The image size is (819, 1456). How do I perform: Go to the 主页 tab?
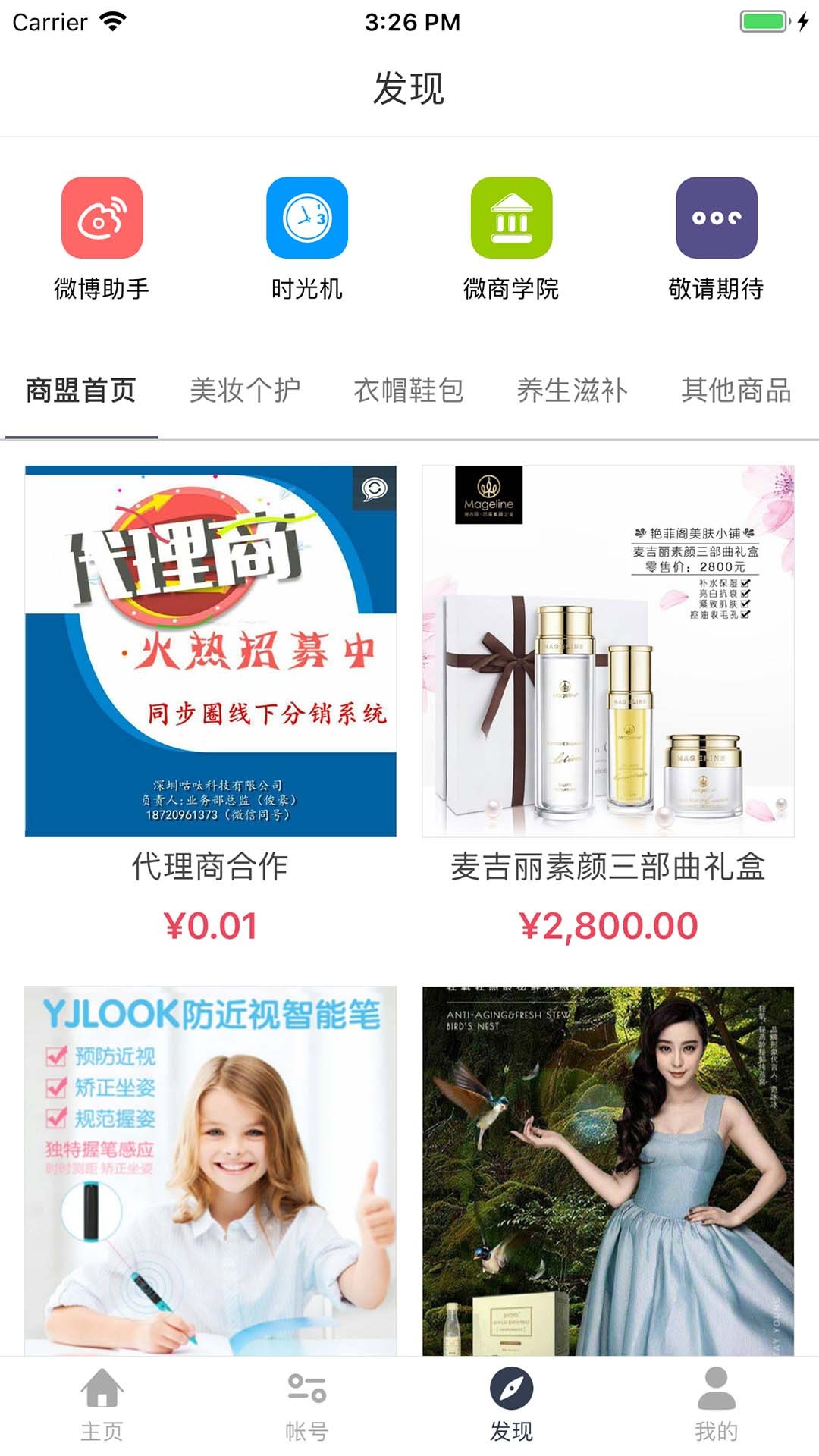click(102, 1404)
